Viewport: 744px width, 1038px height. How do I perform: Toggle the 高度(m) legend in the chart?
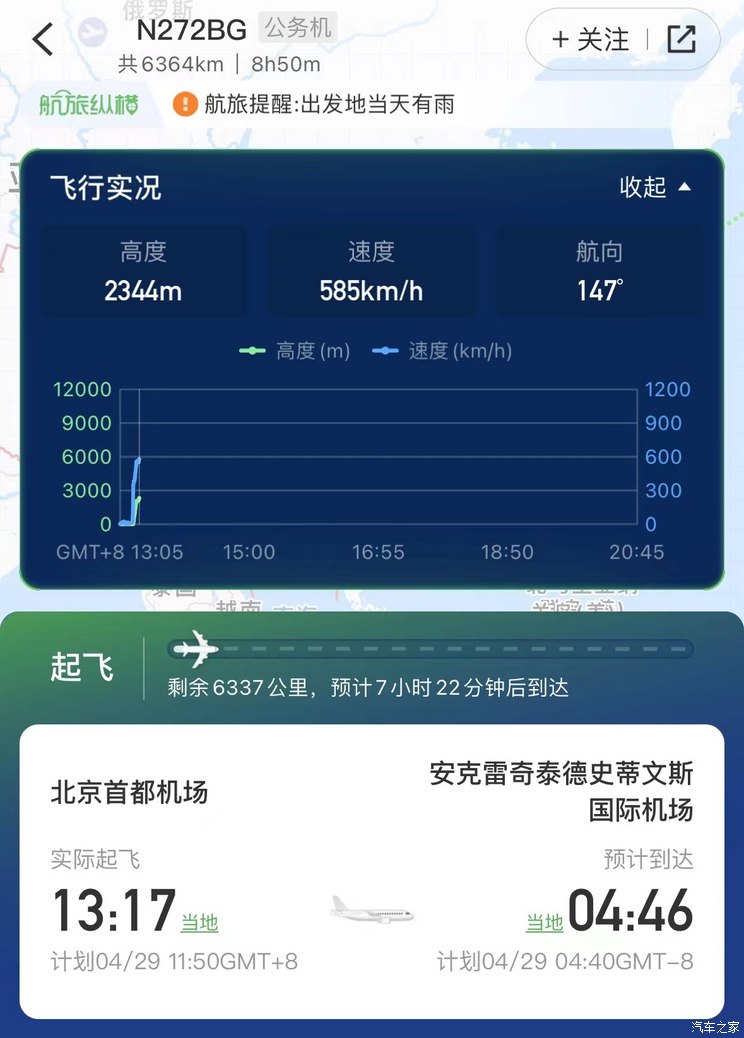point(297,351)
